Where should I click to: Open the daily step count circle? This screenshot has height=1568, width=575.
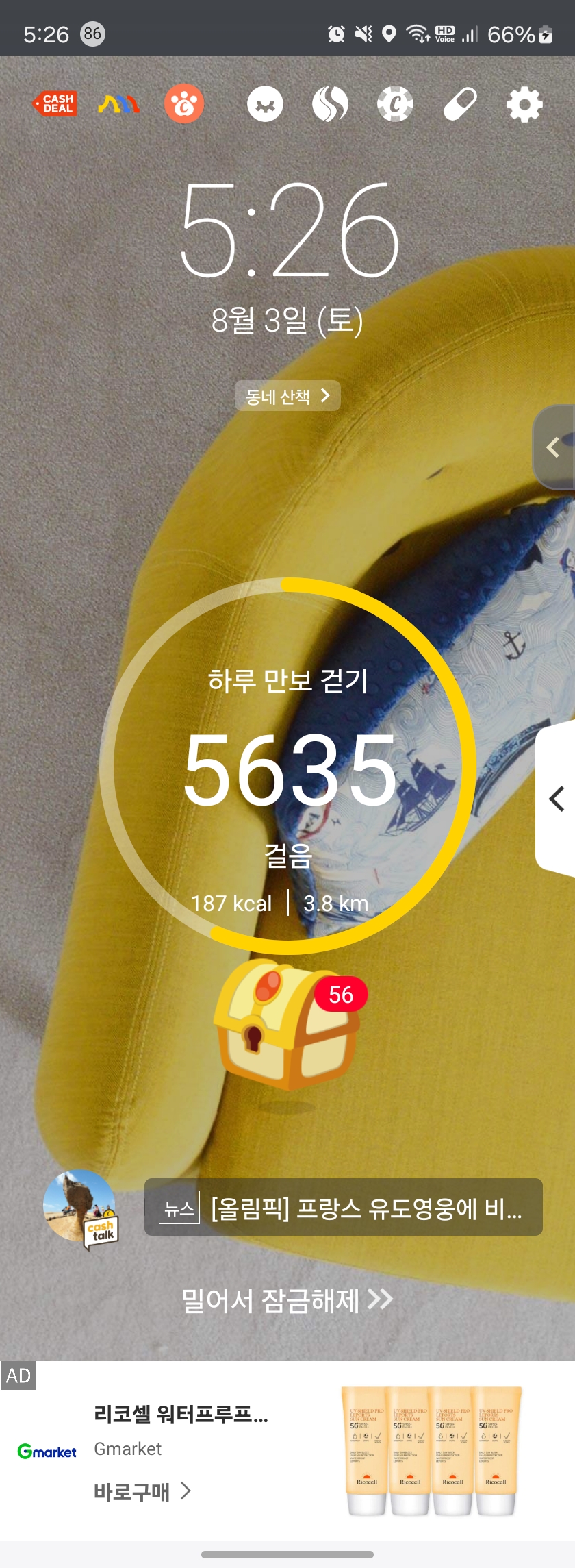[x=287, y=766]
